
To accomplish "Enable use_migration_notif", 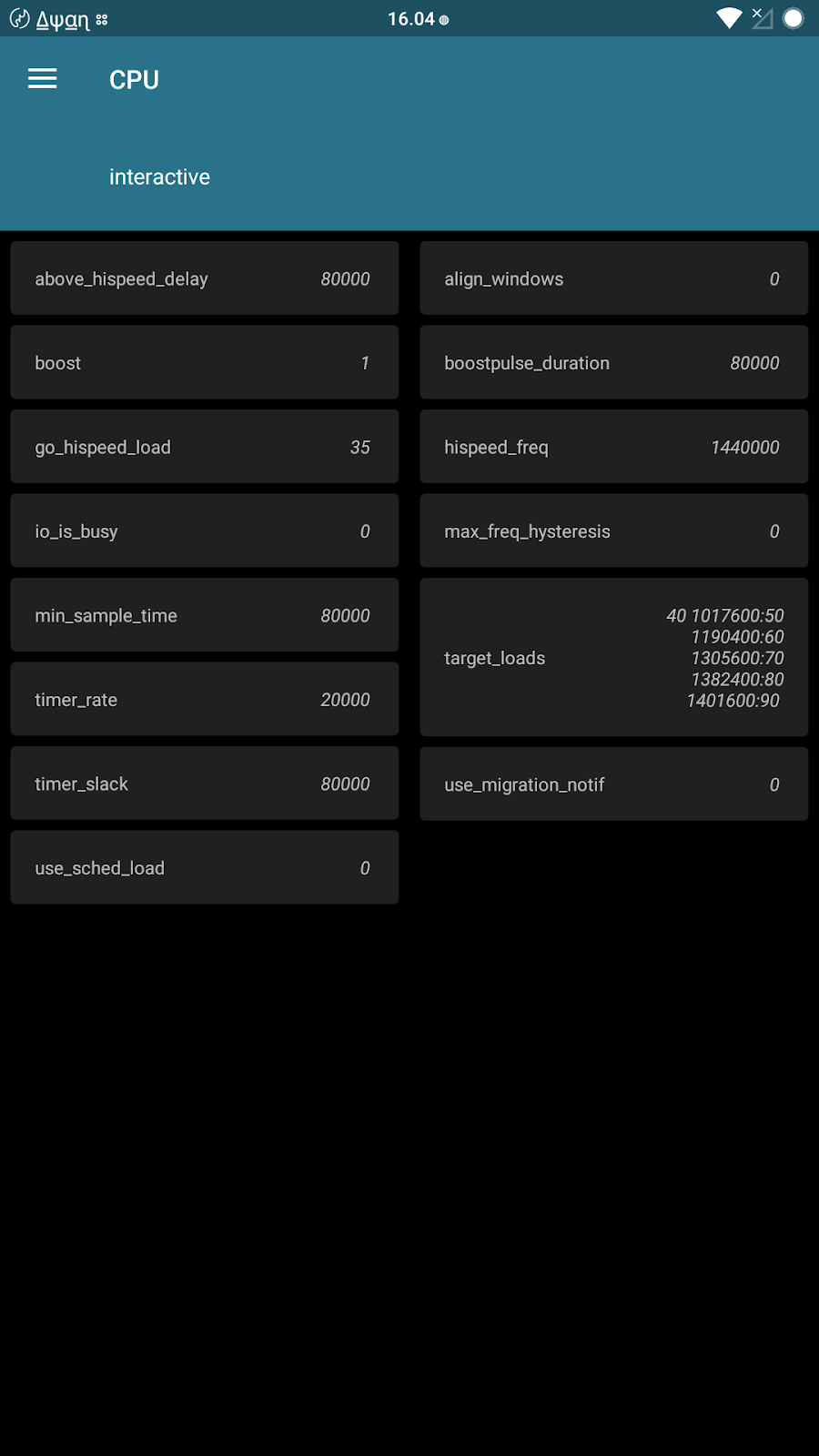I will click(613, 784).
